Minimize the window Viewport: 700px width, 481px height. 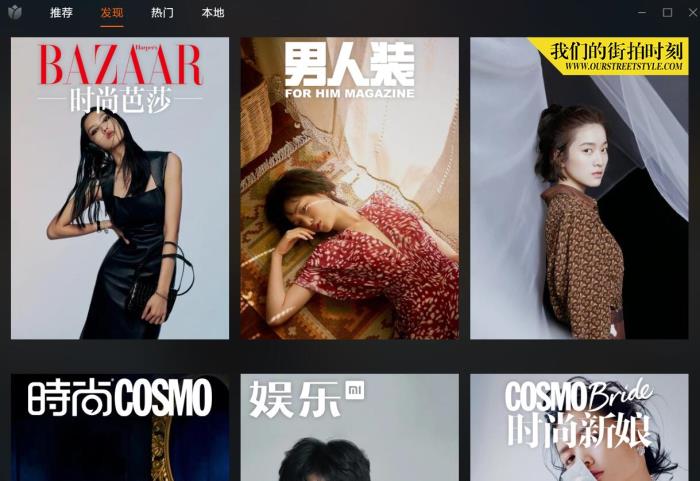pos(642,13)
